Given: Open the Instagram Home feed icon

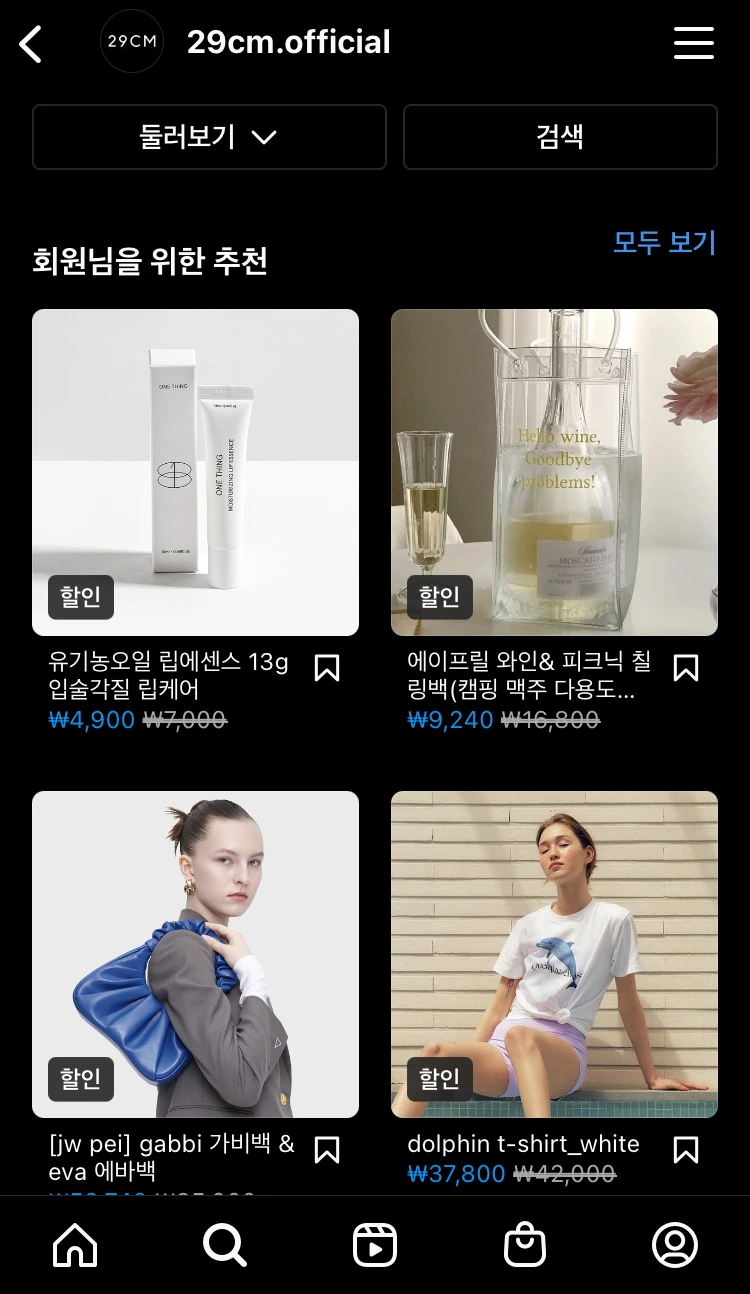Looking at the screenshot, I should pos(74,1245).
